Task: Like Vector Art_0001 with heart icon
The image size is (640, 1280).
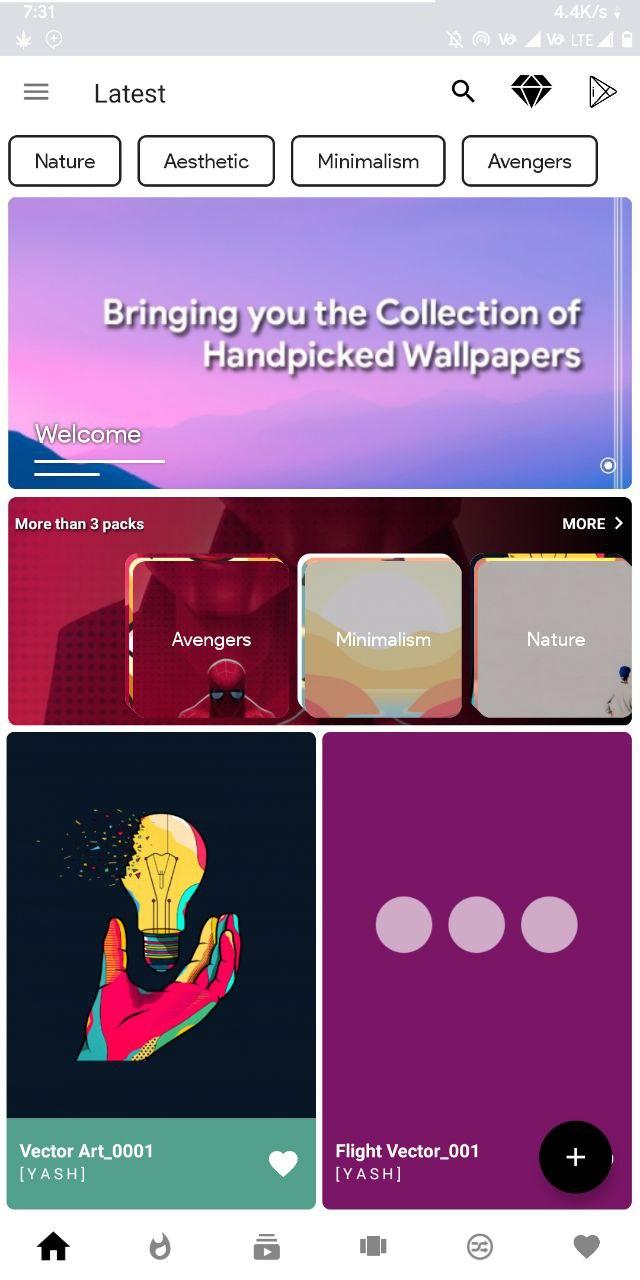Action: [x=283, y=1163]
